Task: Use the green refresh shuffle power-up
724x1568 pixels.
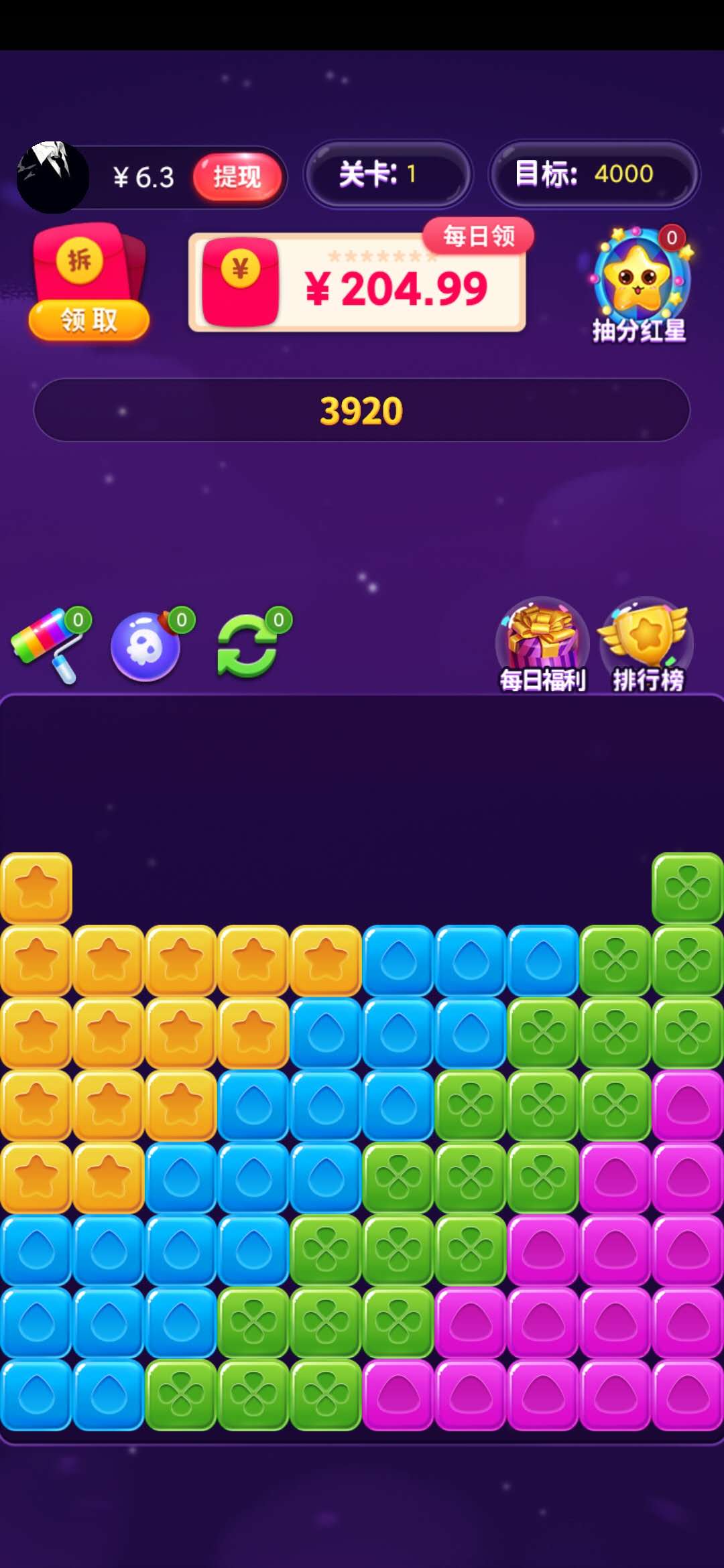Action: (248, 645)
